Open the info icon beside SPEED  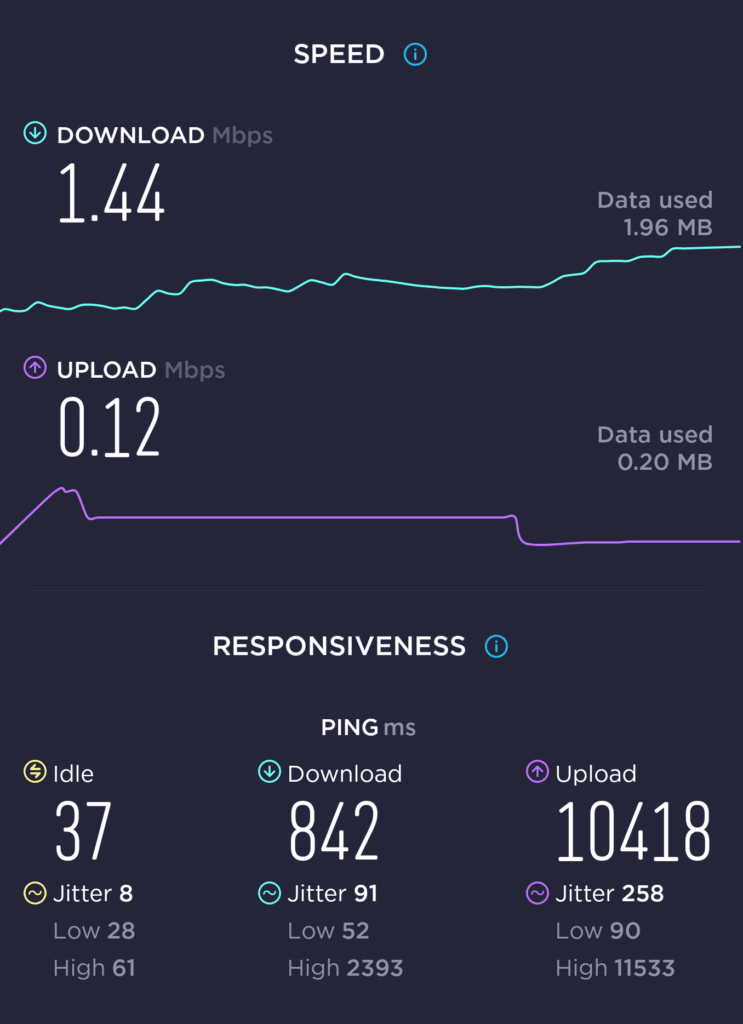pos(415,55)
